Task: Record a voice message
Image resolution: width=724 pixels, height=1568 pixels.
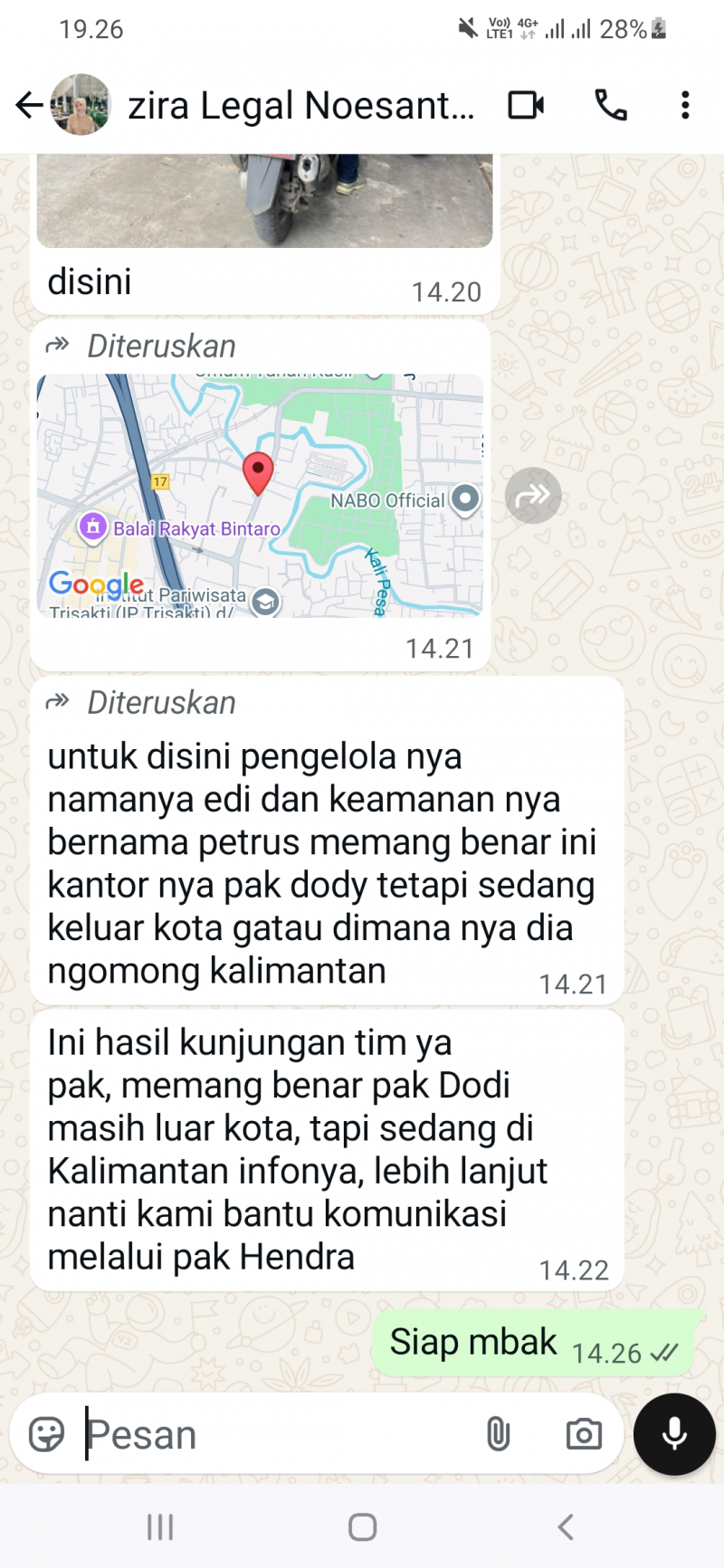Action: coord(674,1433)
